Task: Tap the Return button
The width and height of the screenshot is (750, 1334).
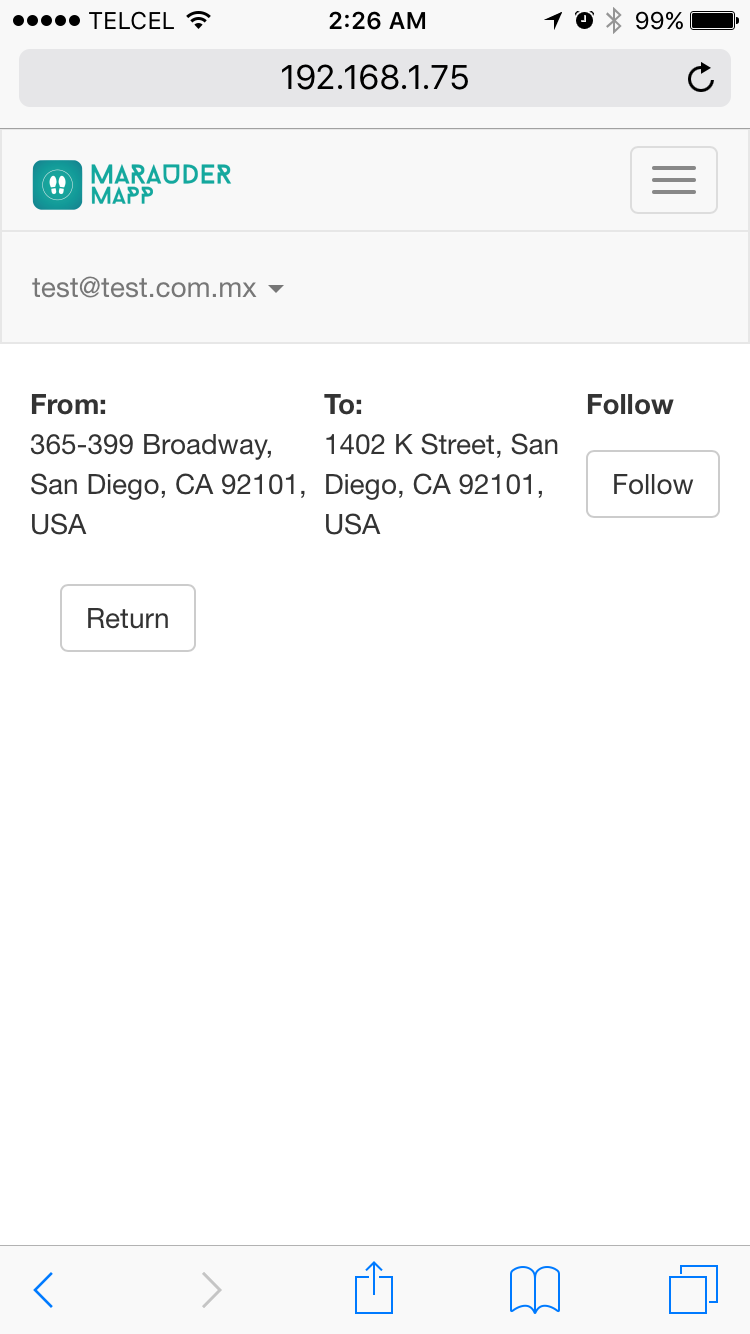Action: click(x=128, y=618)
